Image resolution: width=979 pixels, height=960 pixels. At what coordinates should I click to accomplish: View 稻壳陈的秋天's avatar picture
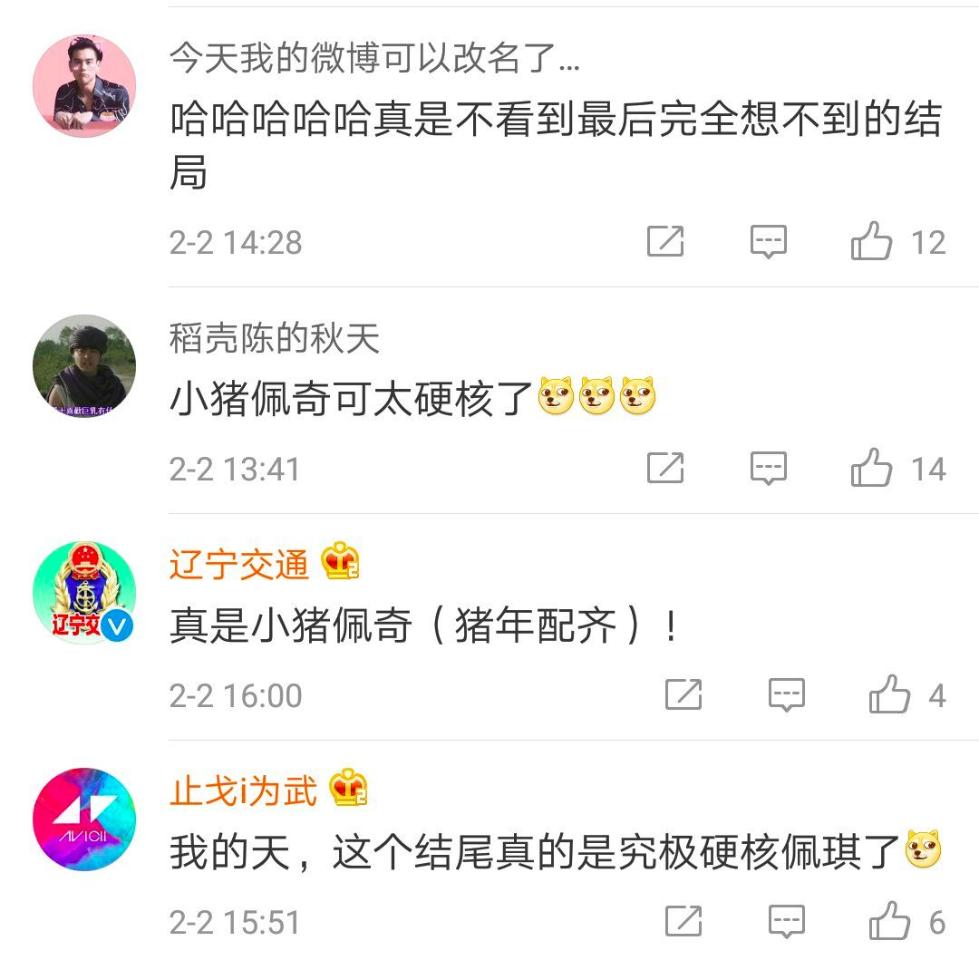point(84,366)
